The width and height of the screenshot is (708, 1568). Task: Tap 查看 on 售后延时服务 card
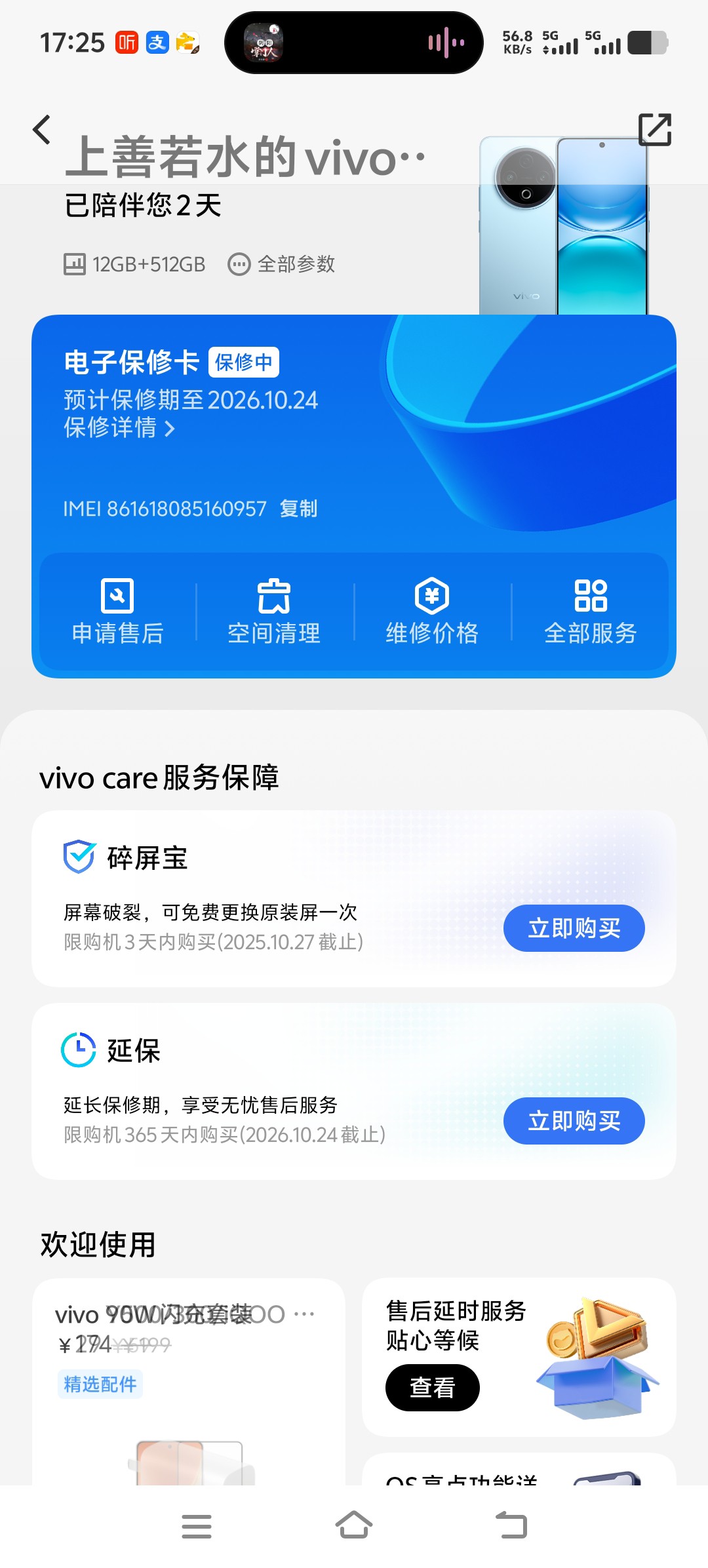pyautogui.click(x=432, y=1388)
